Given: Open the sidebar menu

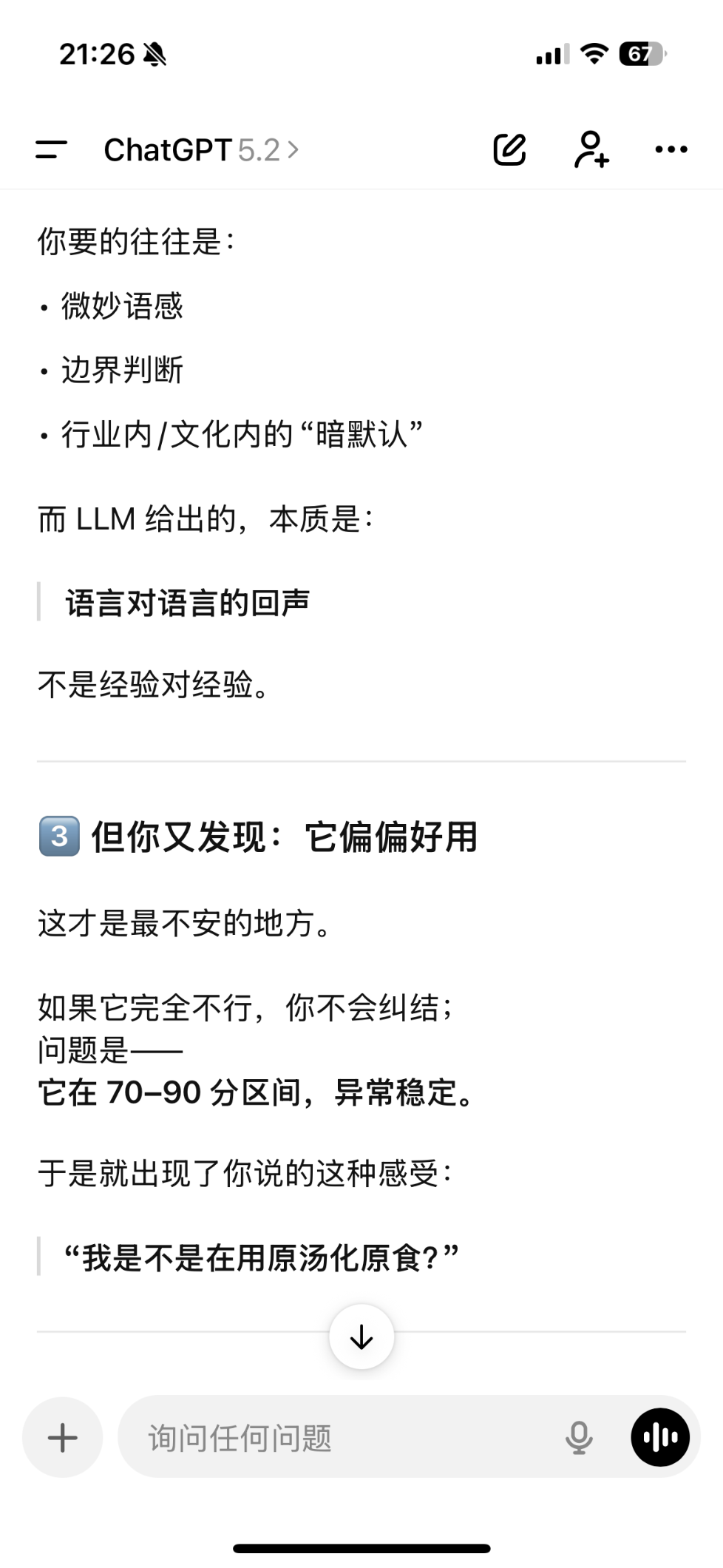Looking at the screenshot, I should (51, 150).
